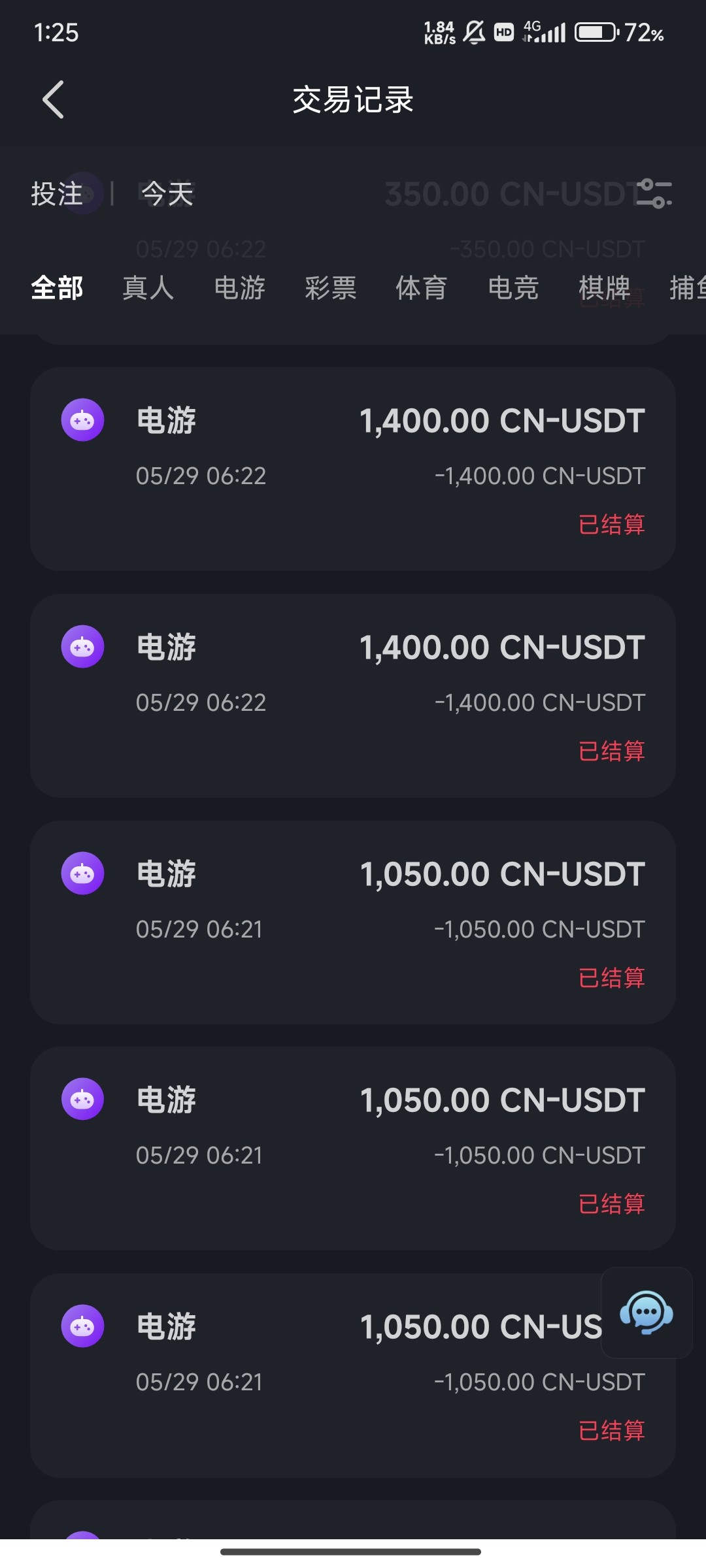Open the customer service chat bubble
The height and width of the screenshot is (1568, 706).
[x=647, y=1313]
